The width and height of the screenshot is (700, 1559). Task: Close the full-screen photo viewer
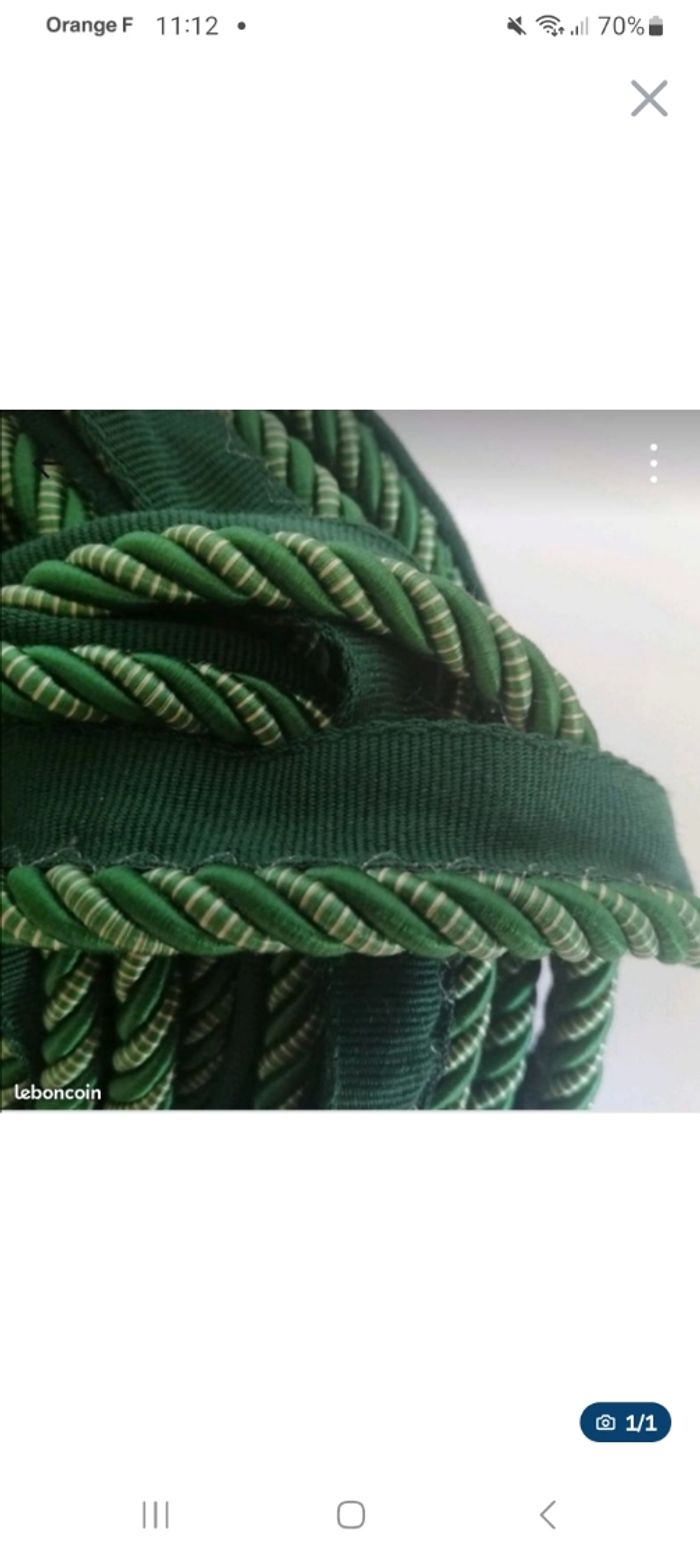click(x=649, y=99)
